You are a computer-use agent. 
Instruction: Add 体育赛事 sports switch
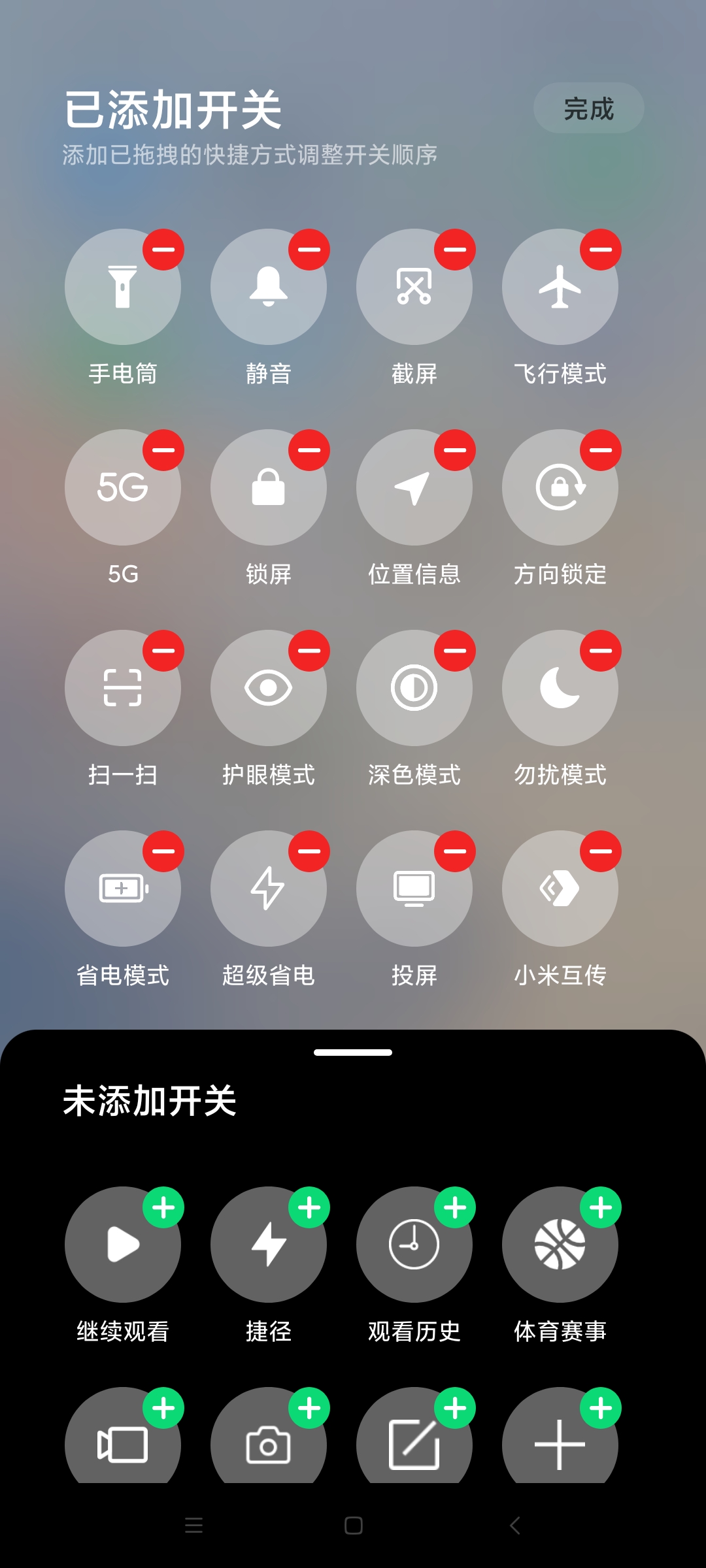(x=601, y=1207)
